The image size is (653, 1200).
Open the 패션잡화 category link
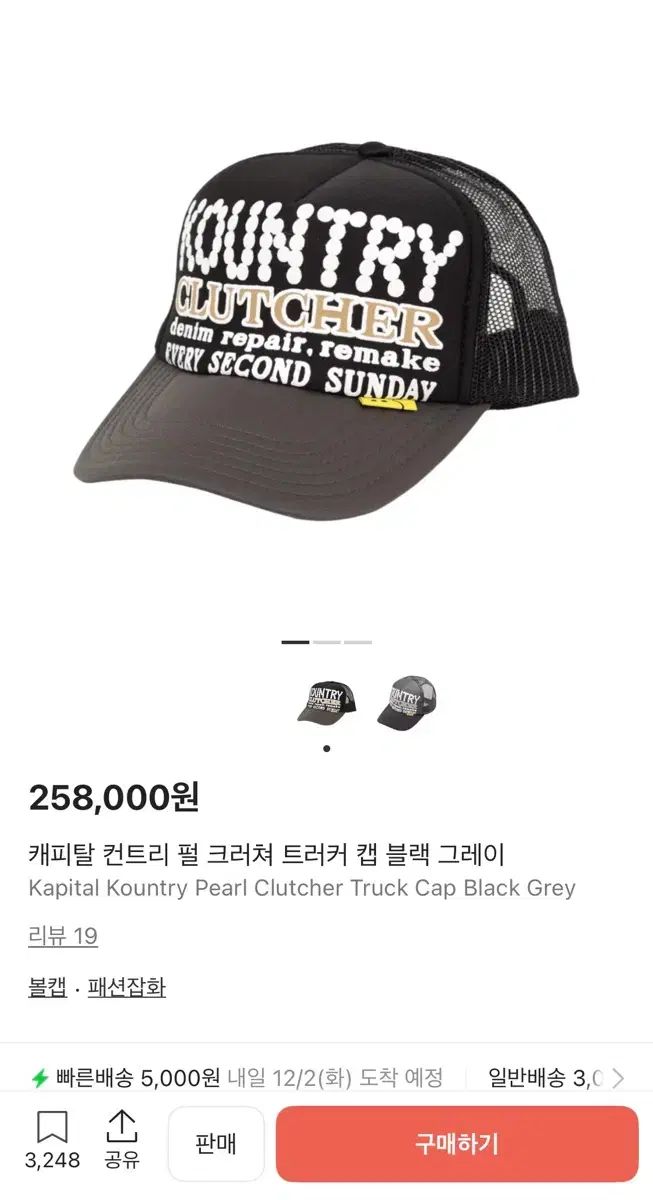127,987
